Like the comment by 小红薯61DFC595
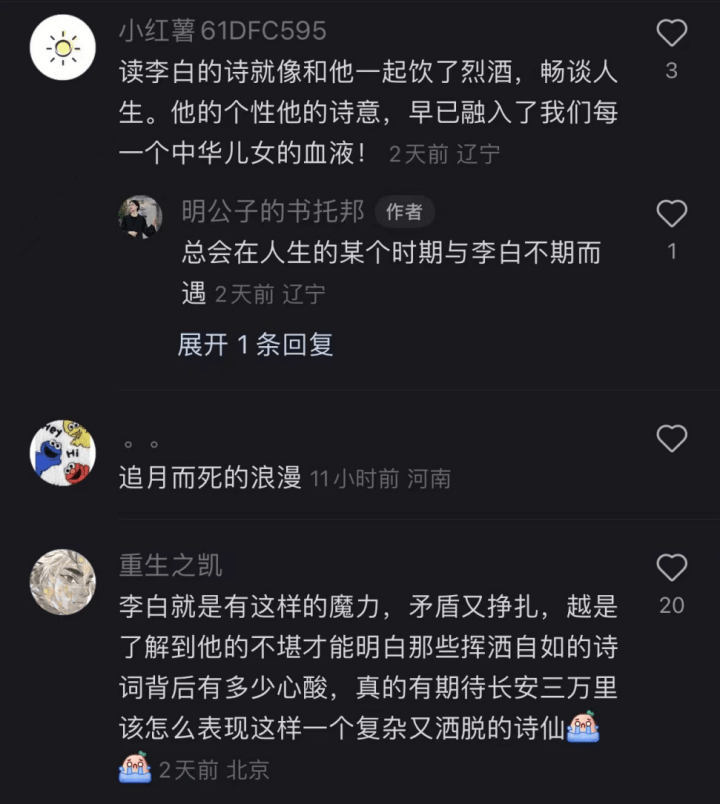720x804 pixels. click(671, 34)
